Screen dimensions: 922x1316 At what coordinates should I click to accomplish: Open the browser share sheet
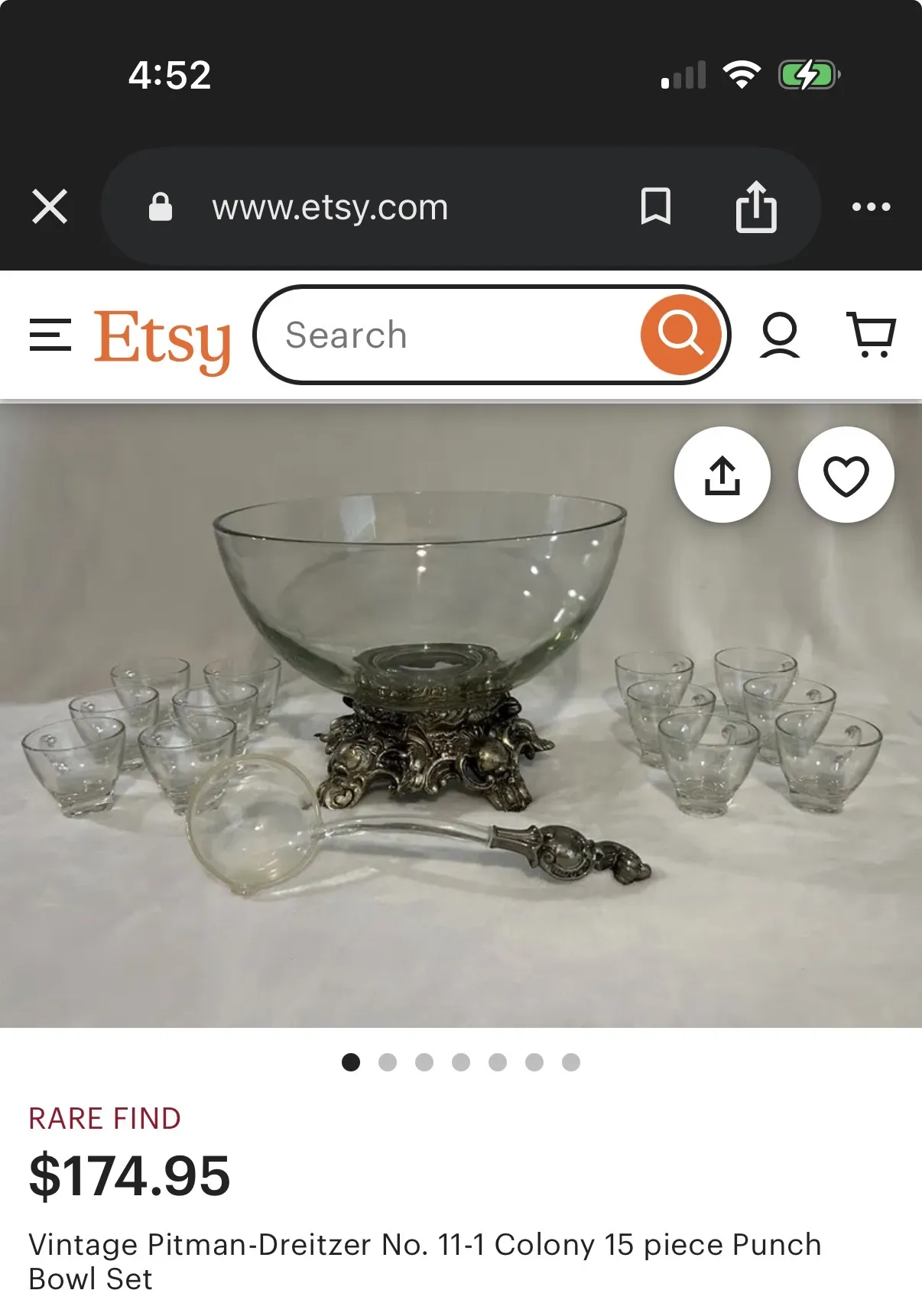pyautogui.click(x=755, y=206)
